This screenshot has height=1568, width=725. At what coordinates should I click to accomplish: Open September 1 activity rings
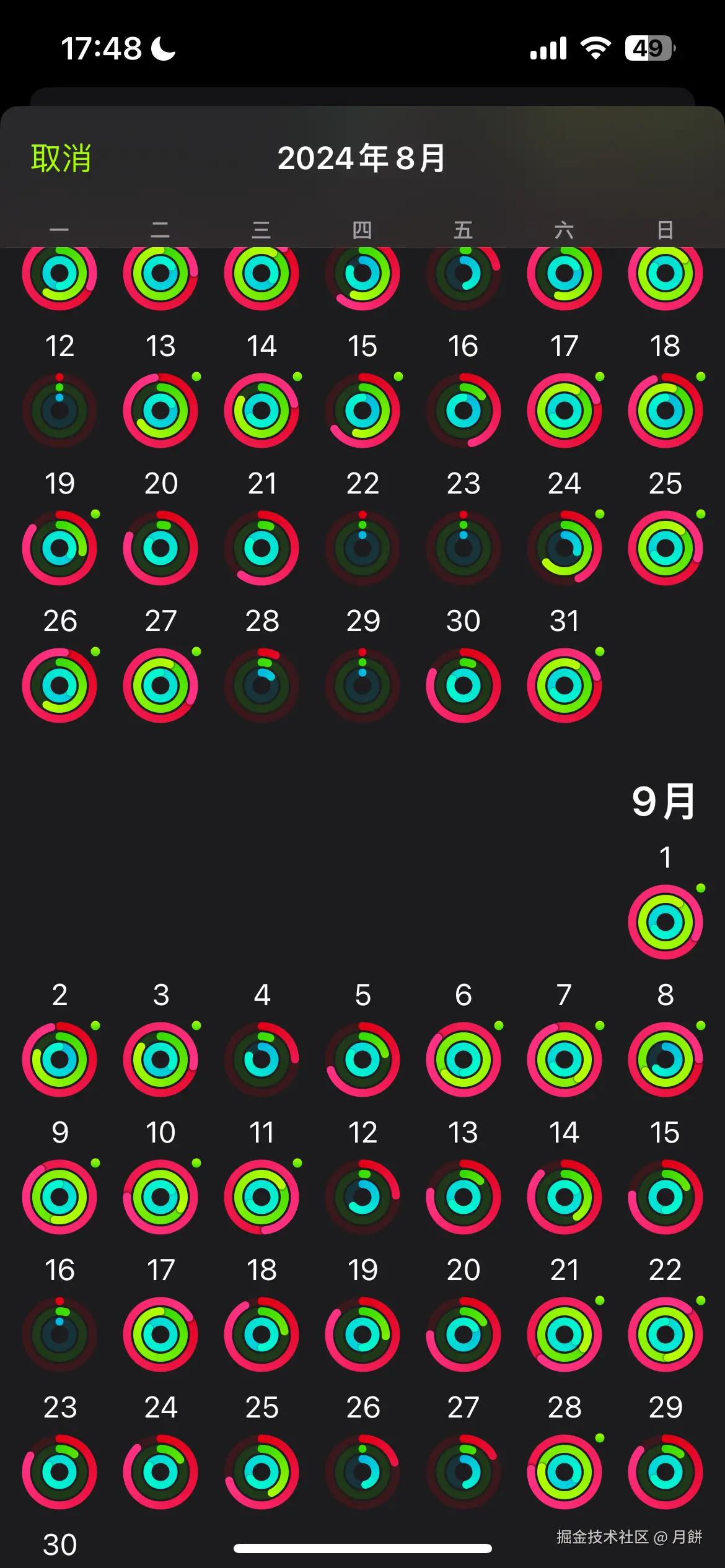tap(665, 921)
